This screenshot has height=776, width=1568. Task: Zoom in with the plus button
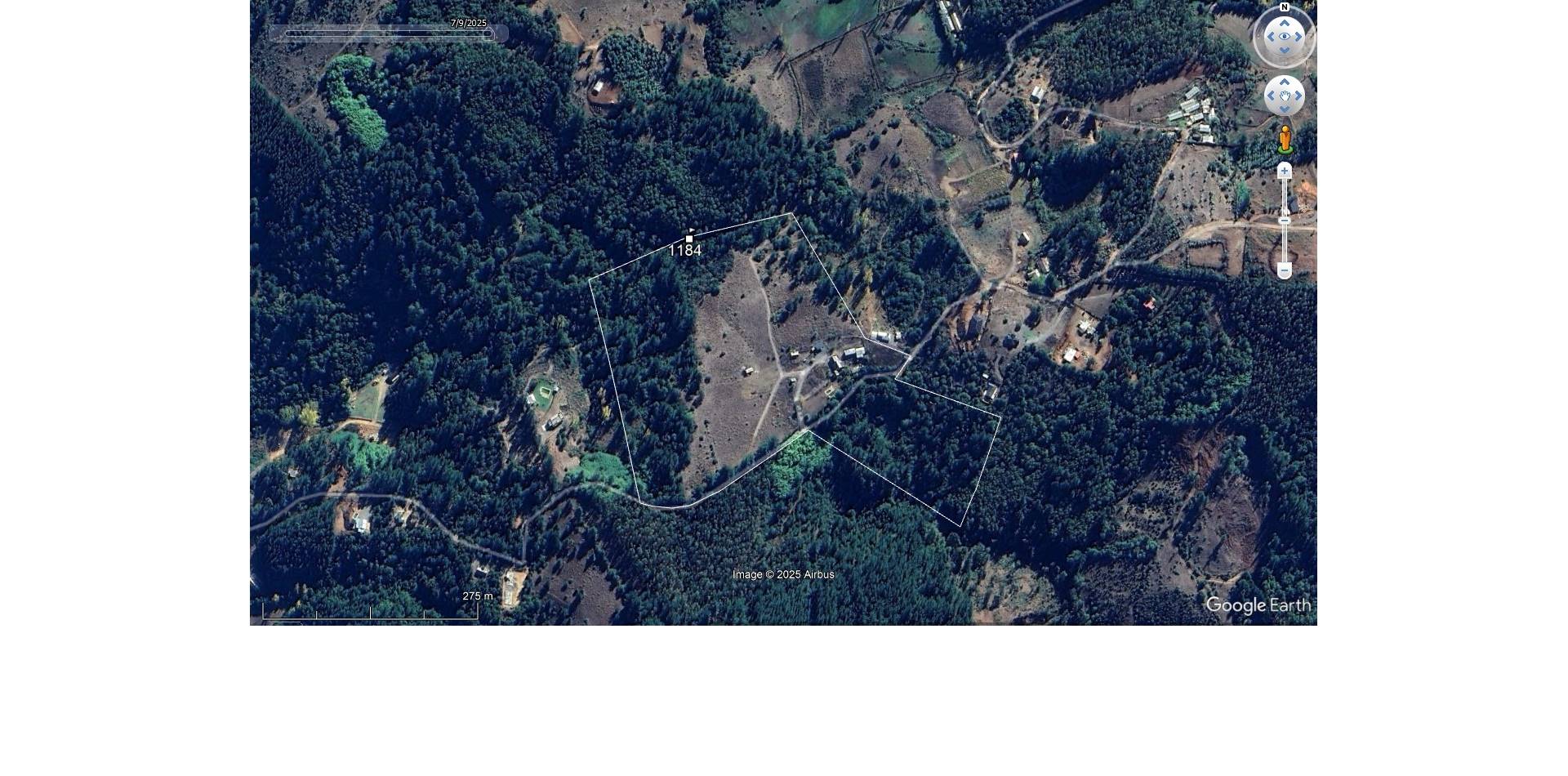tap(1285, 171)
